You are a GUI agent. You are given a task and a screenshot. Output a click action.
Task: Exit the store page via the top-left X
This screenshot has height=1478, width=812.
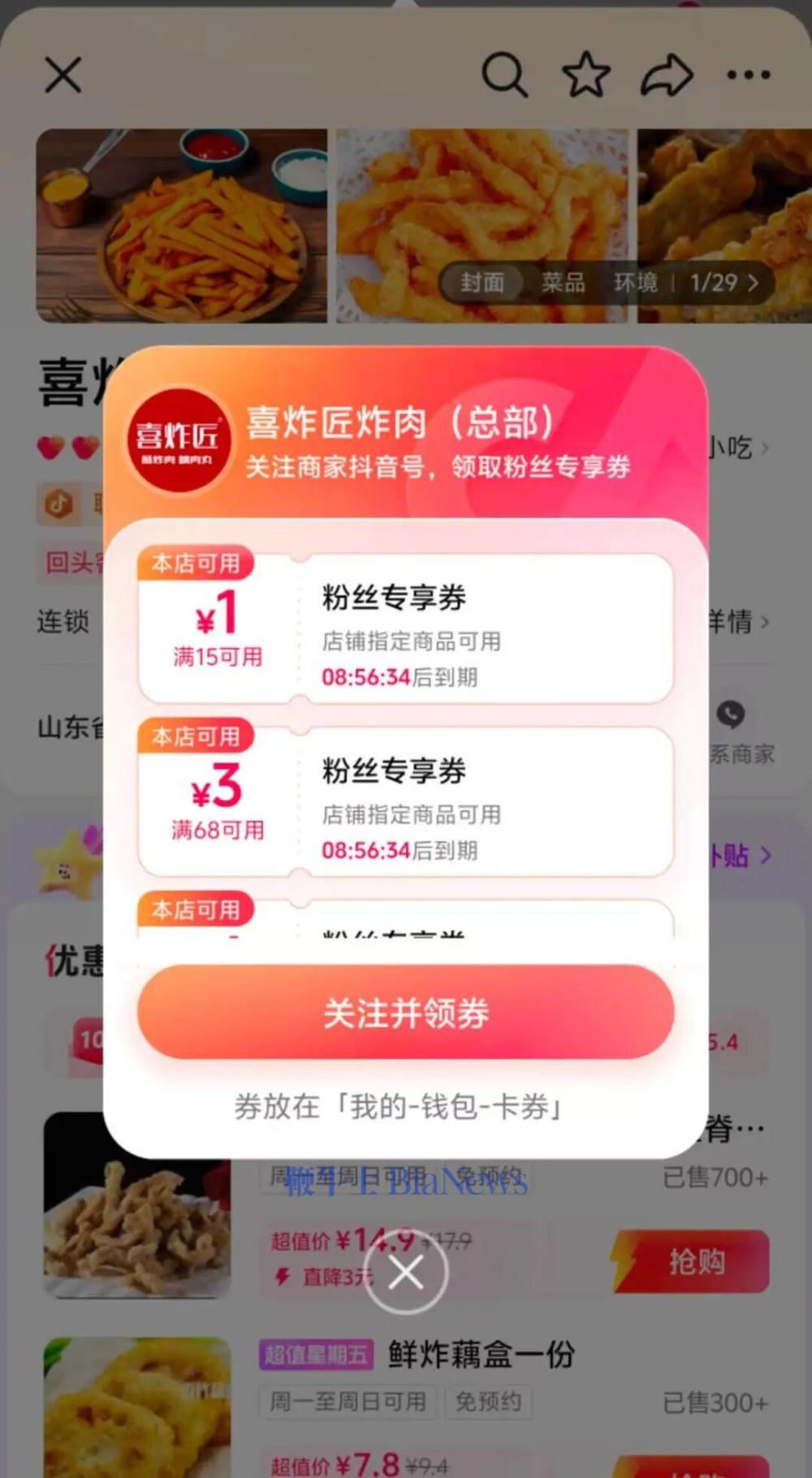click(x=62, y=74)
